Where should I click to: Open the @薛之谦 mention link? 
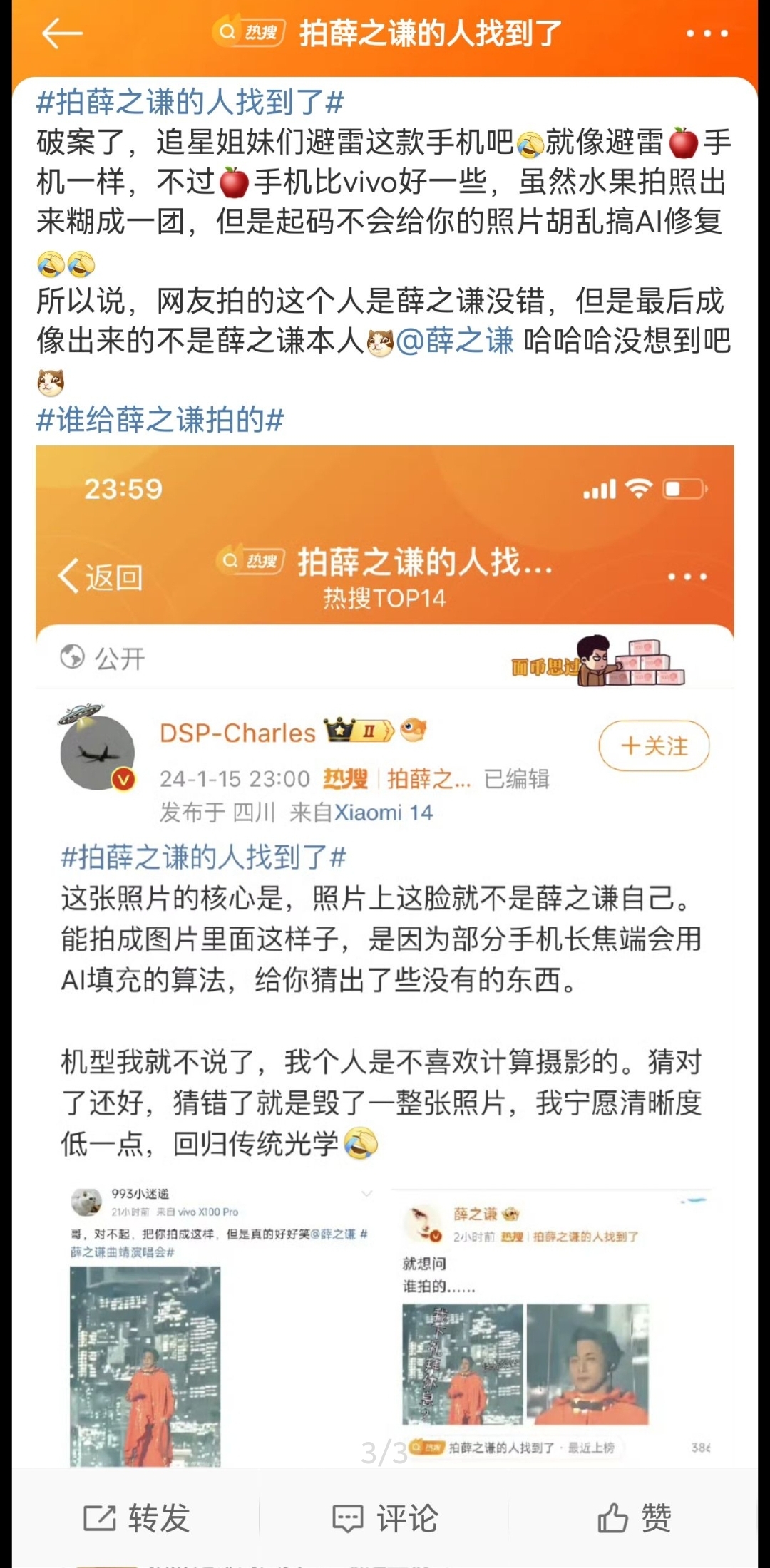click(455, 341)
